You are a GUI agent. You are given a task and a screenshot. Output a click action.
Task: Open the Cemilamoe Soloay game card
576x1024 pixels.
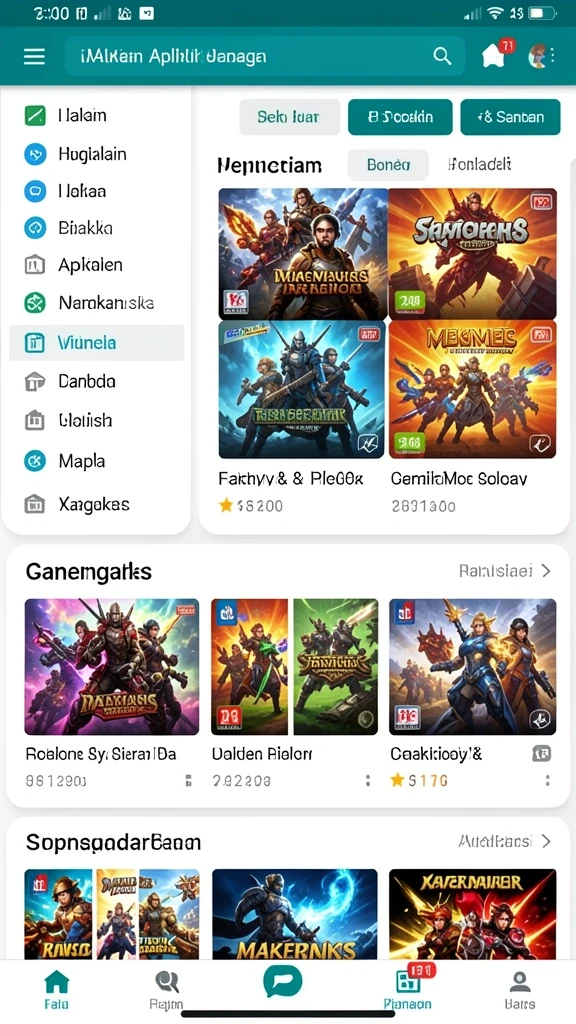coord(473,416)
